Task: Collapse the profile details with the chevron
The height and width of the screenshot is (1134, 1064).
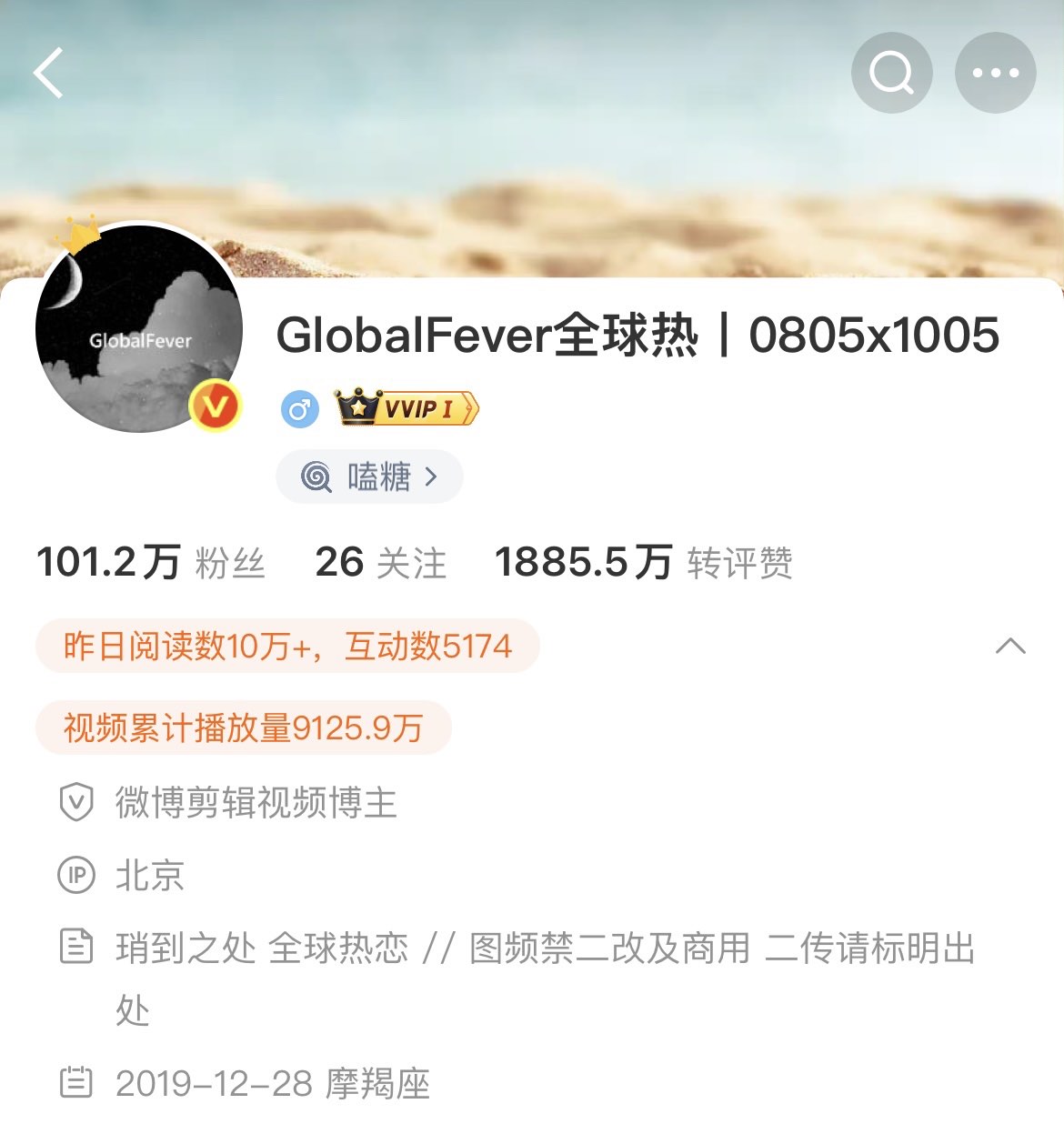Action: (1010, 647)
